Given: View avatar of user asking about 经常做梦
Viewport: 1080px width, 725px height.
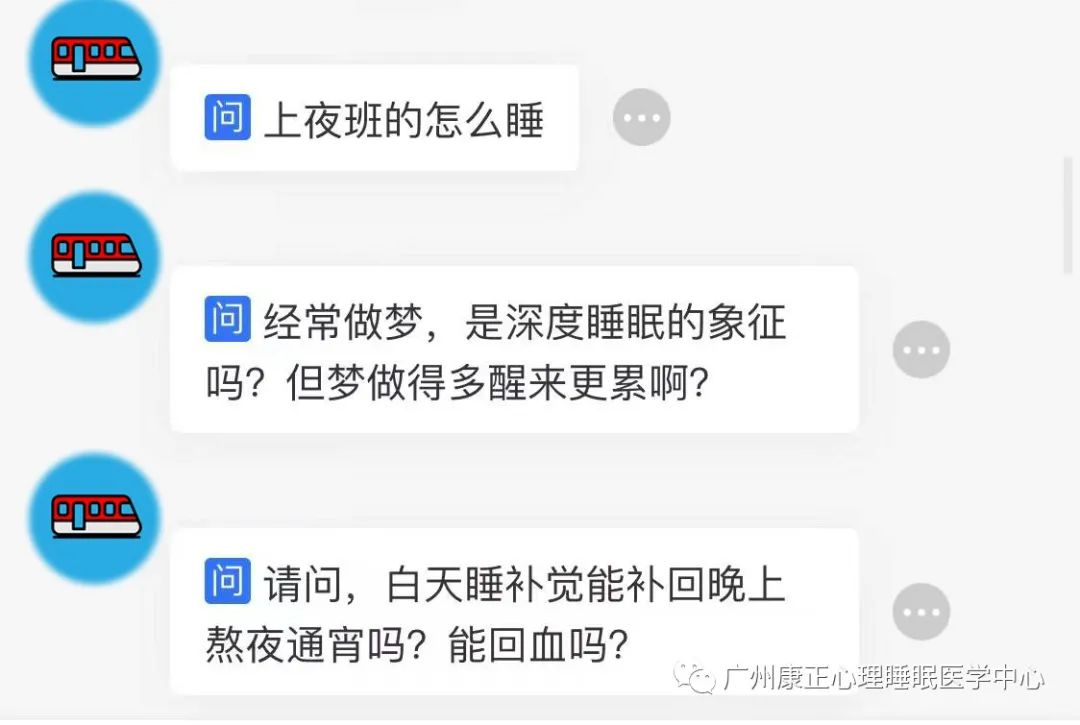Looking at the screenshot, I should (x=95, y=257).
